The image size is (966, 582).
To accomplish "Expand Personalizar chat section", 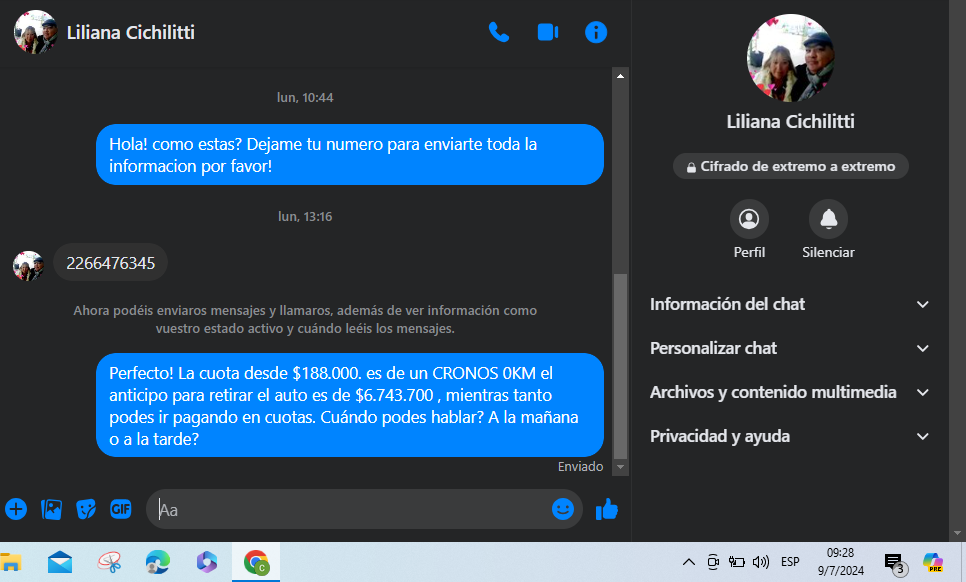I will [790, 348].
